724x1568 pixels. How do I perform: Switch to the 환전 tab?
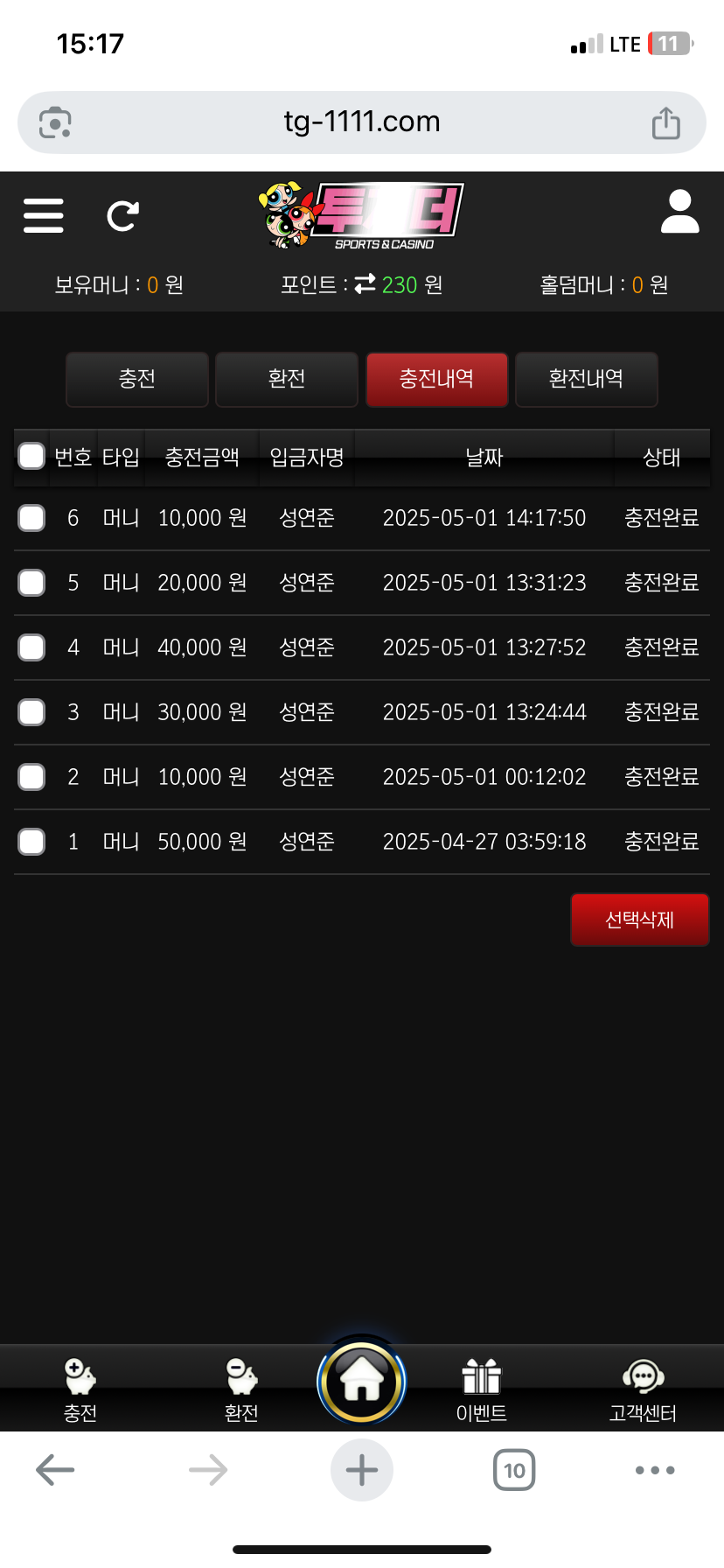coord(287,379)
